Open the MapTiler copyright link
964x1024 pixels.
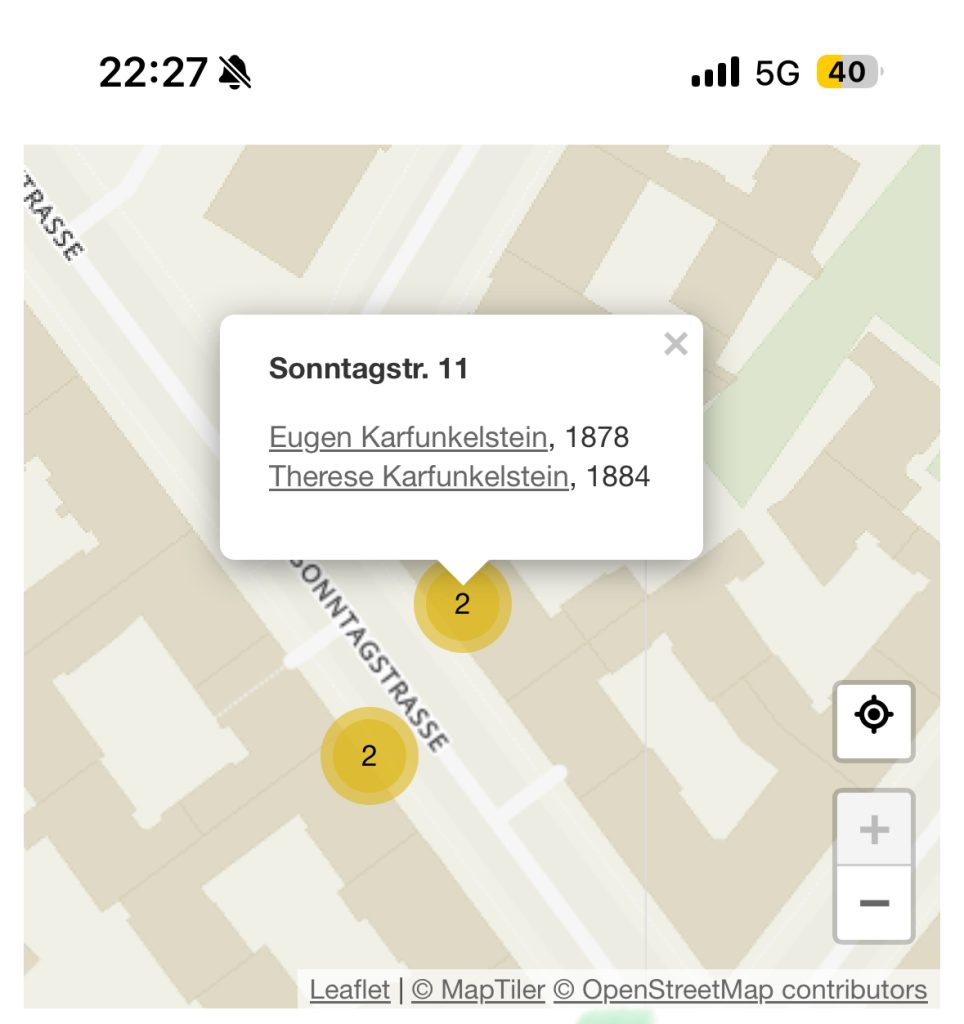point(478,989)
